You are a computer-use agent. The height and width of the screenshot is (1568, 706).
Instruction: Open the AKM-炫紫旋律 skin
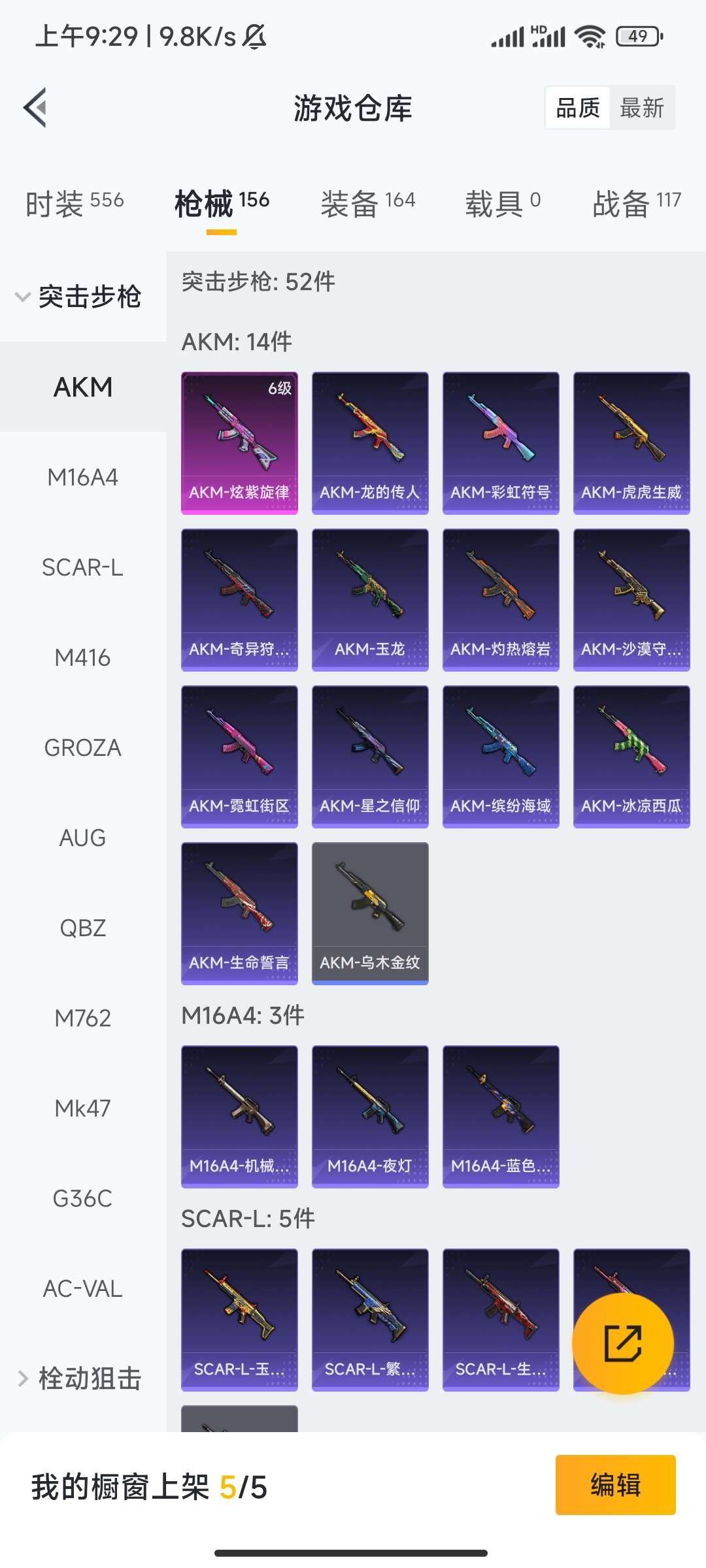(239, 443)
